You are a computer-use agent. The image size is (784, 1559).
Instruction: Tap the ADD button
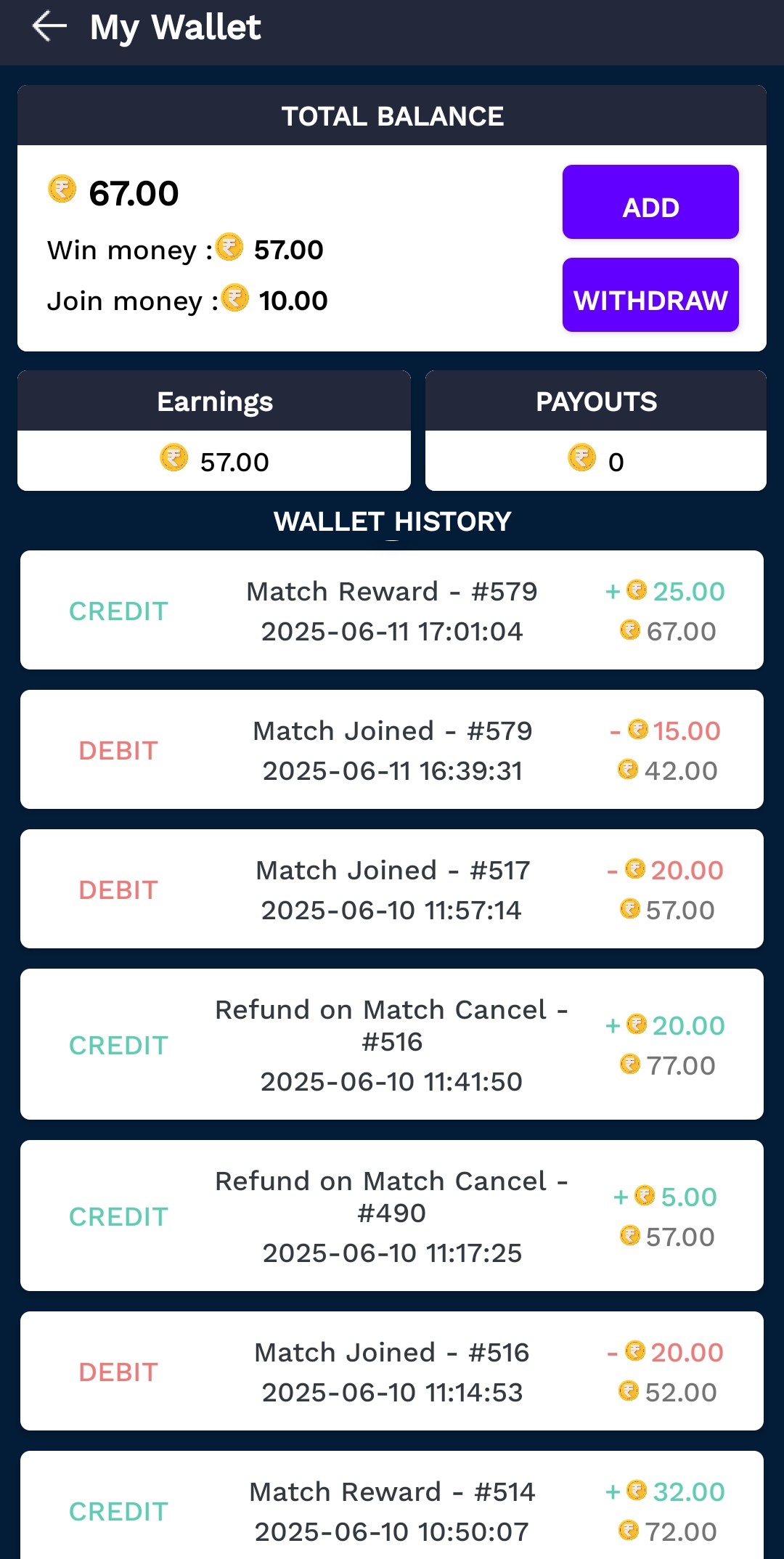[650, 202]
